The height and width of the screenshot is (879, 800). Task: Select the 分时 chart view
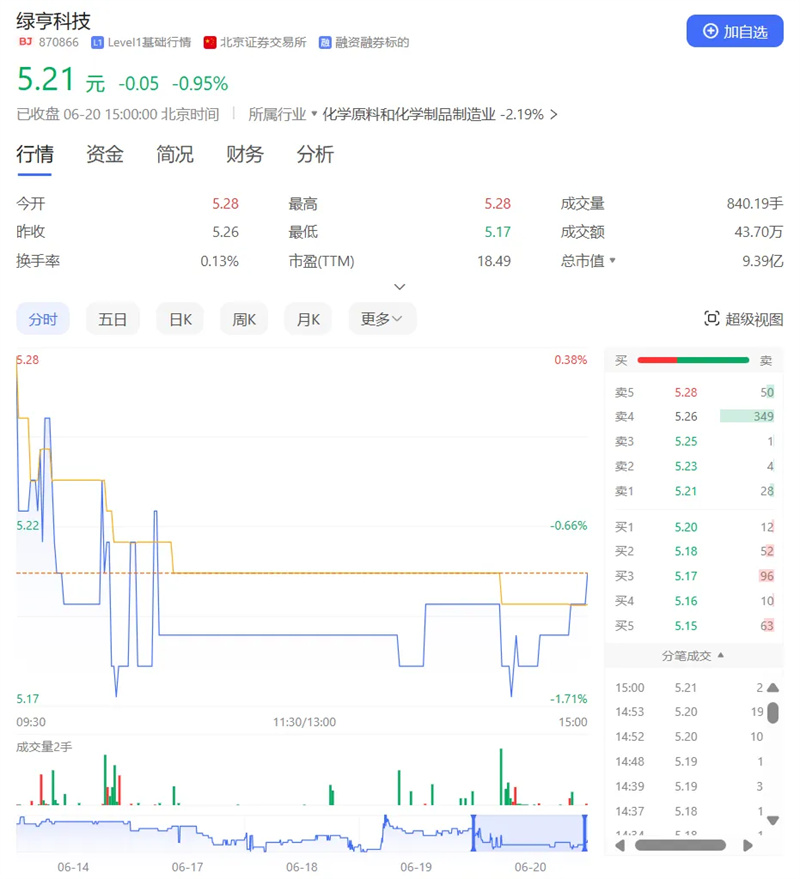[43, 319]
